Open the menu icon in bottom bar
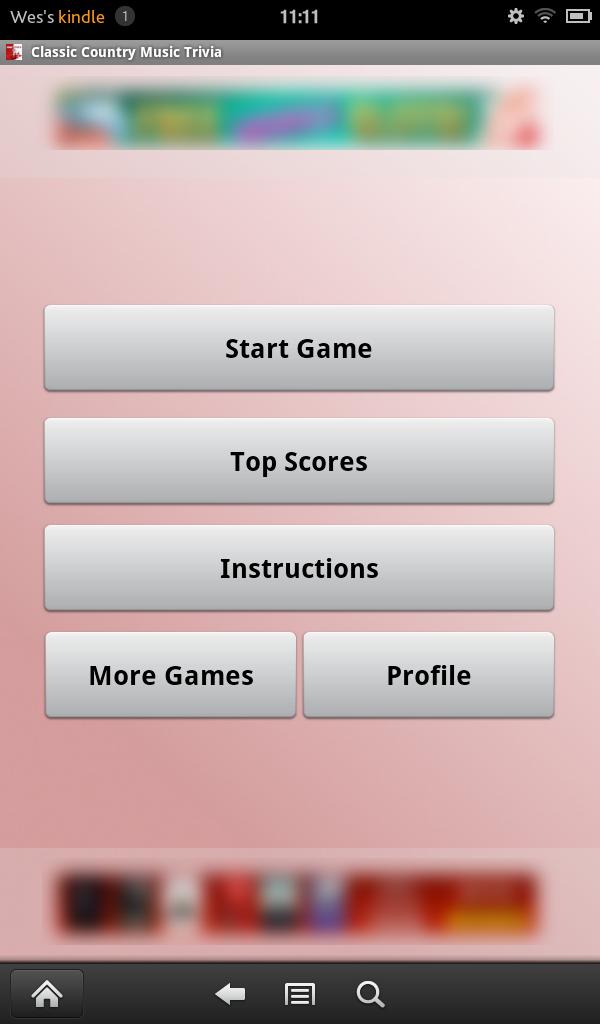Screen dimensions: 600x1024 tap(299, 994)
